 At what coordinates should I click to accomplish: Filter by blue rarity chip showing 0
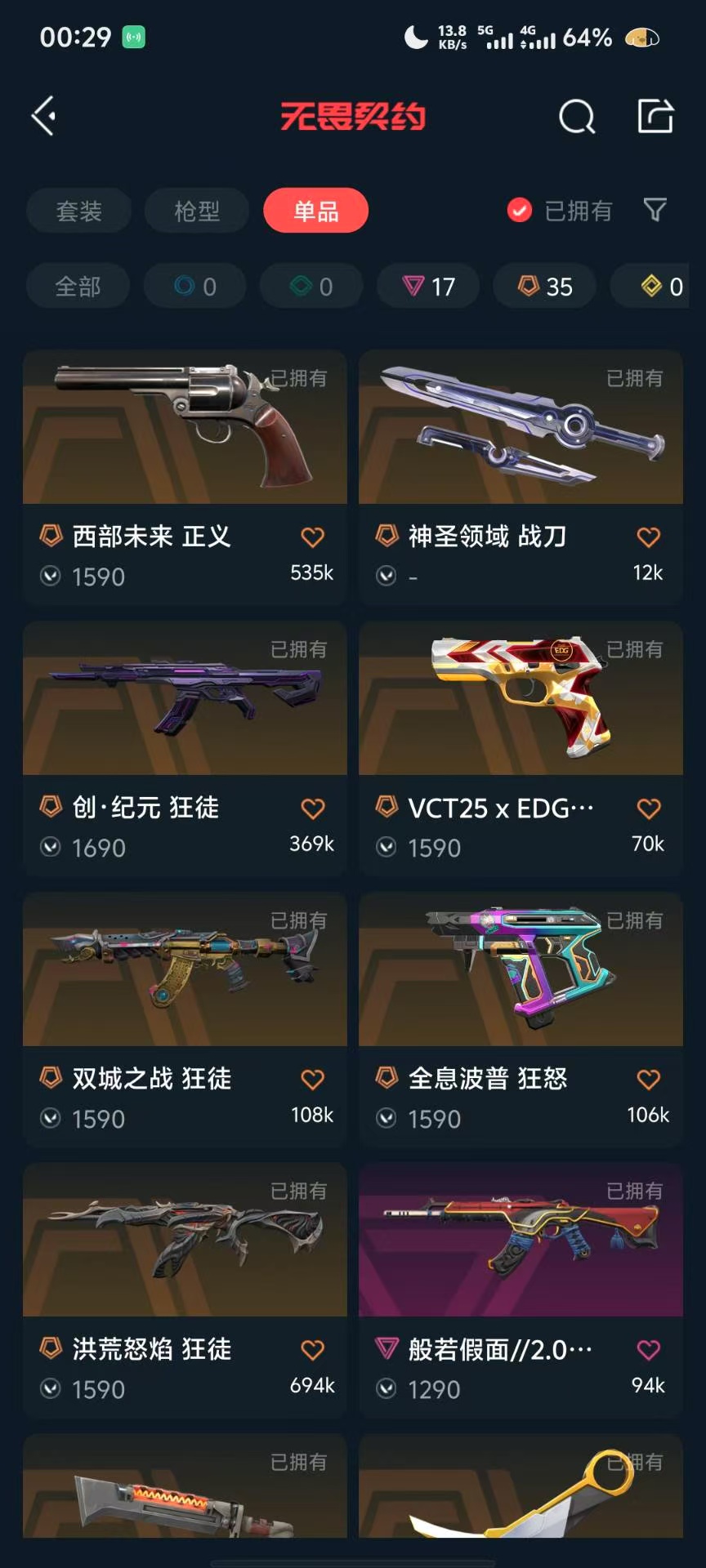click(x=194, y=286)
